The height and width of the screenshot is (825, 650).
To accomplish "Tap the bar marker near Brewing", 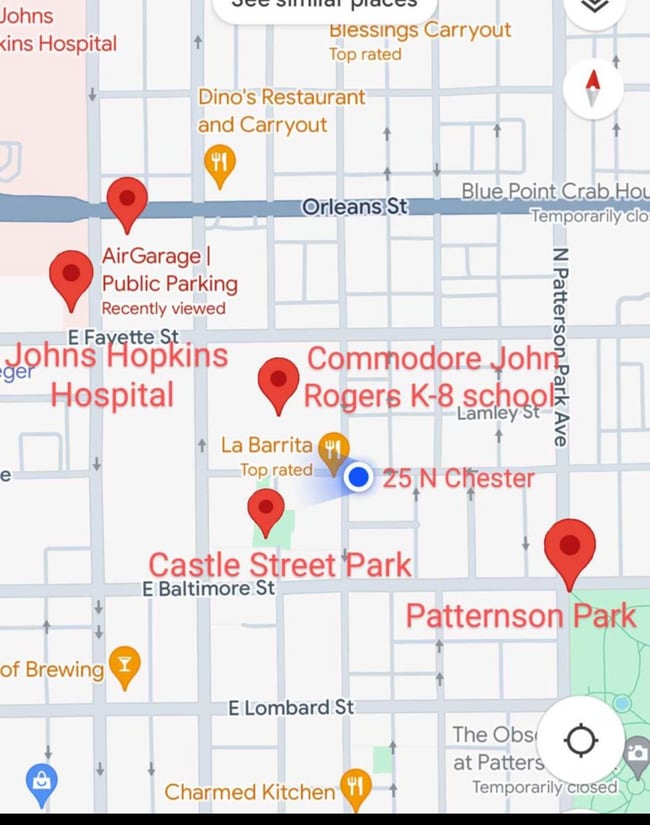I will [x=125, y=666].
